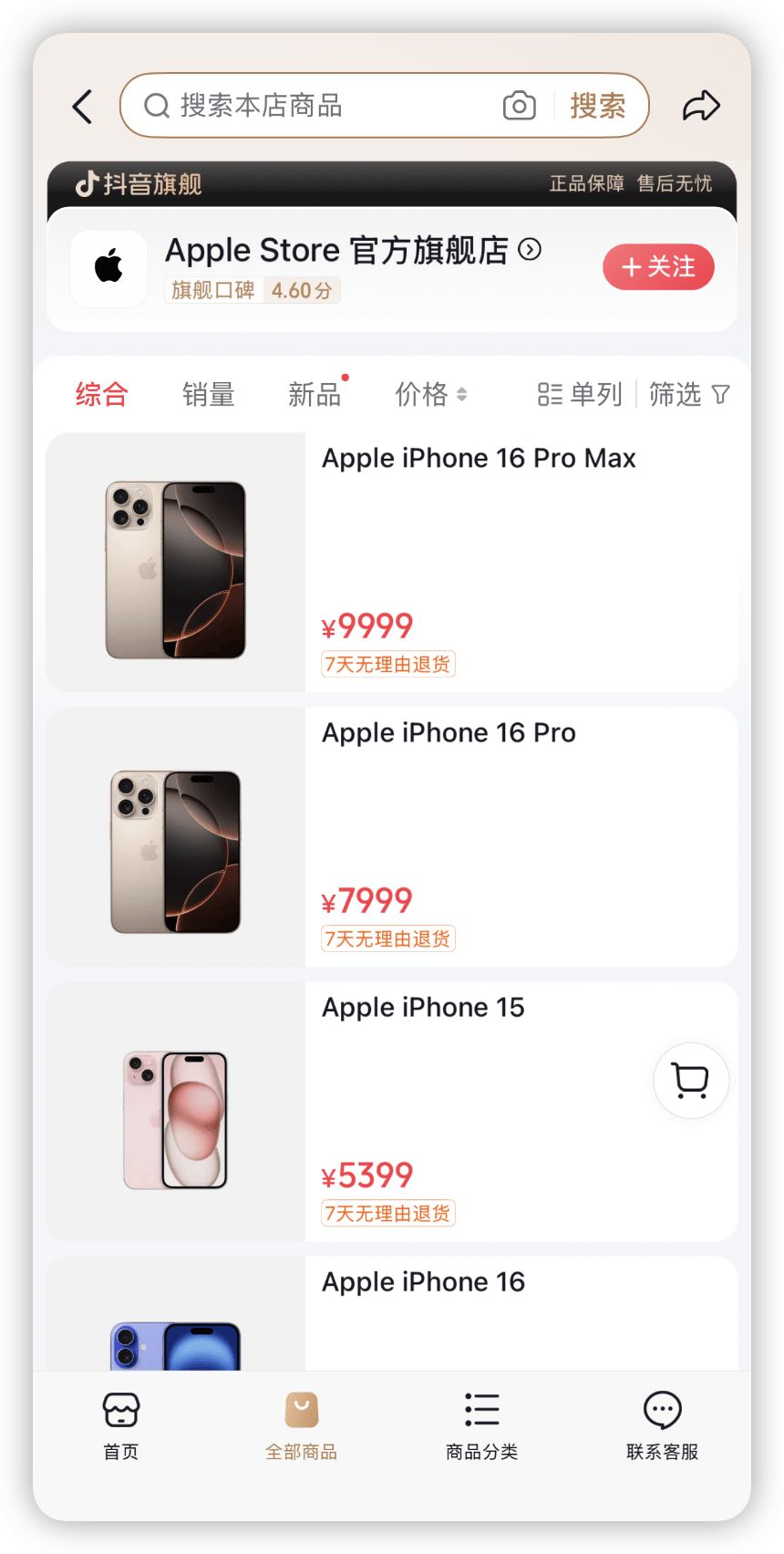Follow the store with 关注
784x1554 pixels.
click(x=658, y=267)
